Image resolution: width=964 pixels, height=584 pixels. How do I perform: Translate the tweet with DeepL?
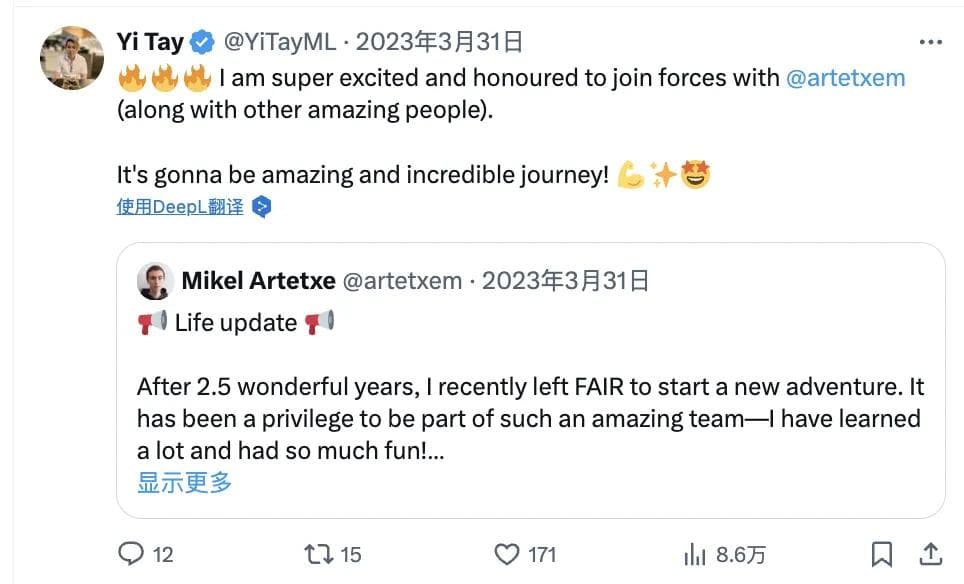[x=180, y=207]
